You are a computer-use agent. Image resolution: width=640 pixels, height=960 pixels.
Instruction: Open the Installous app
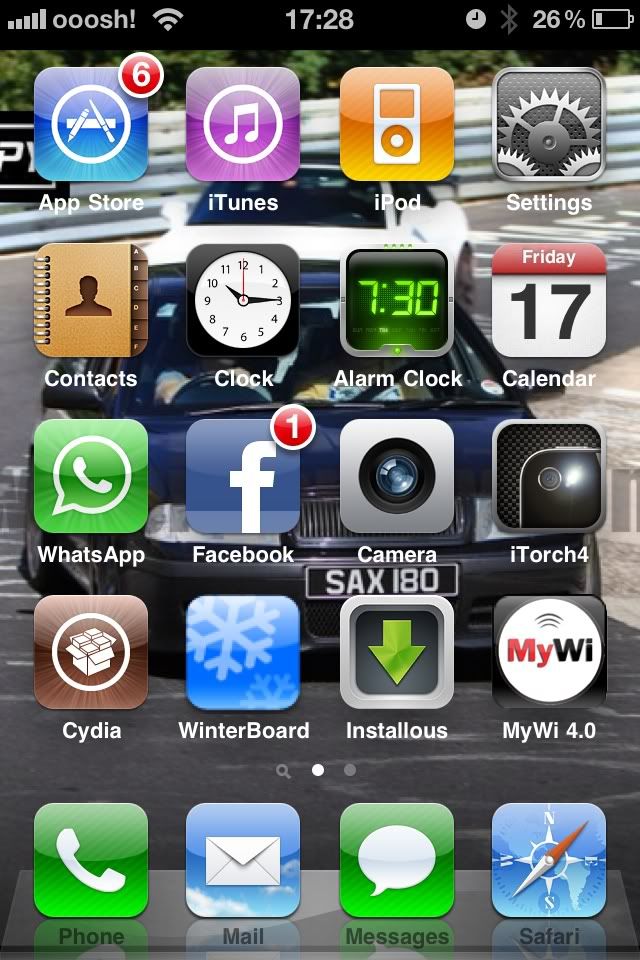[396, 652]
